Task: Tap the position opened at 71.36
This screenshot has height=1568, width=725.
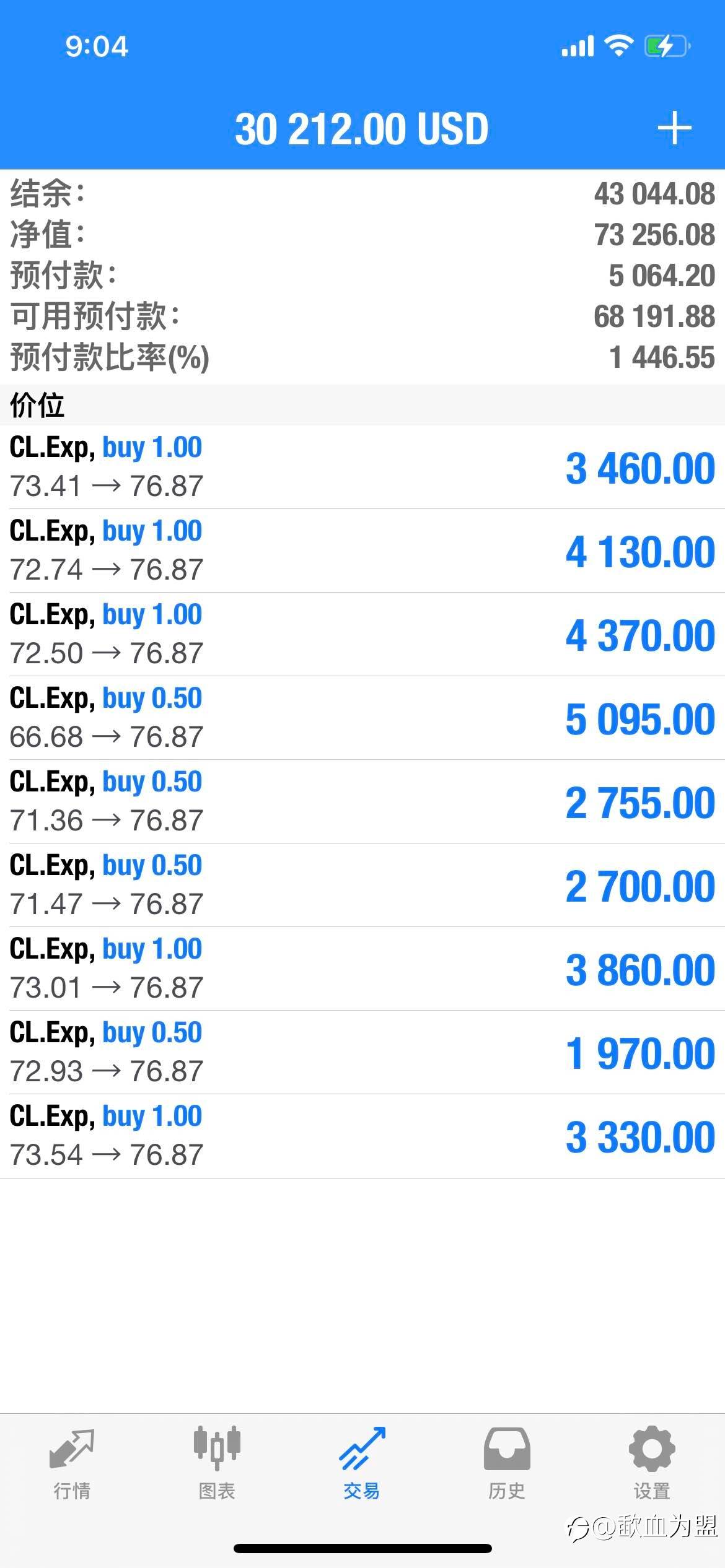Action: click(362, 801)
